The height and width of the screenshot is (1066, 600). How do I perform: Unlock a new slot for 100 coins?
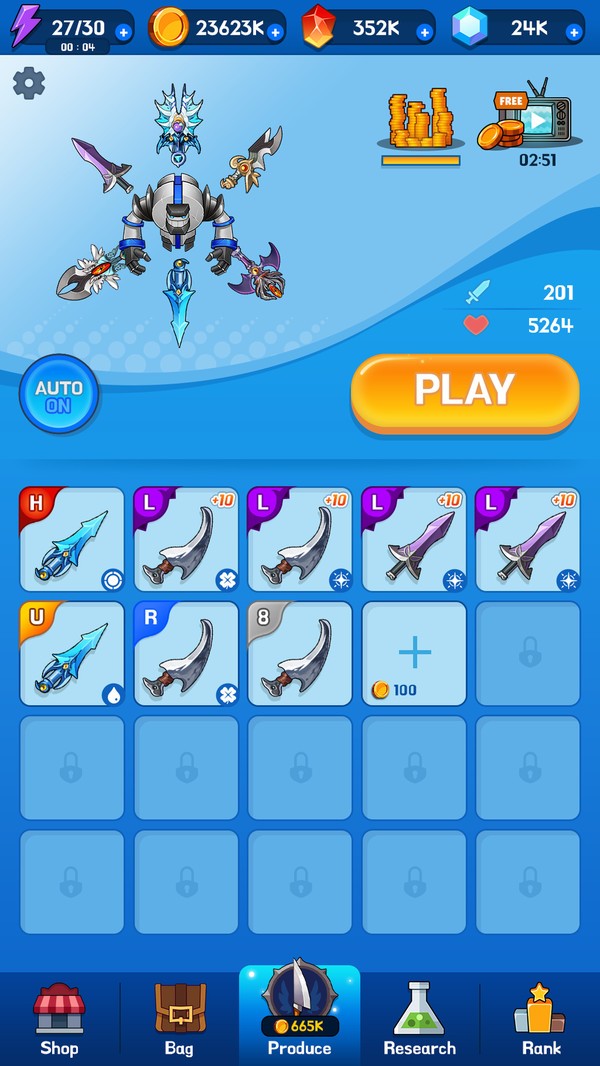[414, 654]
